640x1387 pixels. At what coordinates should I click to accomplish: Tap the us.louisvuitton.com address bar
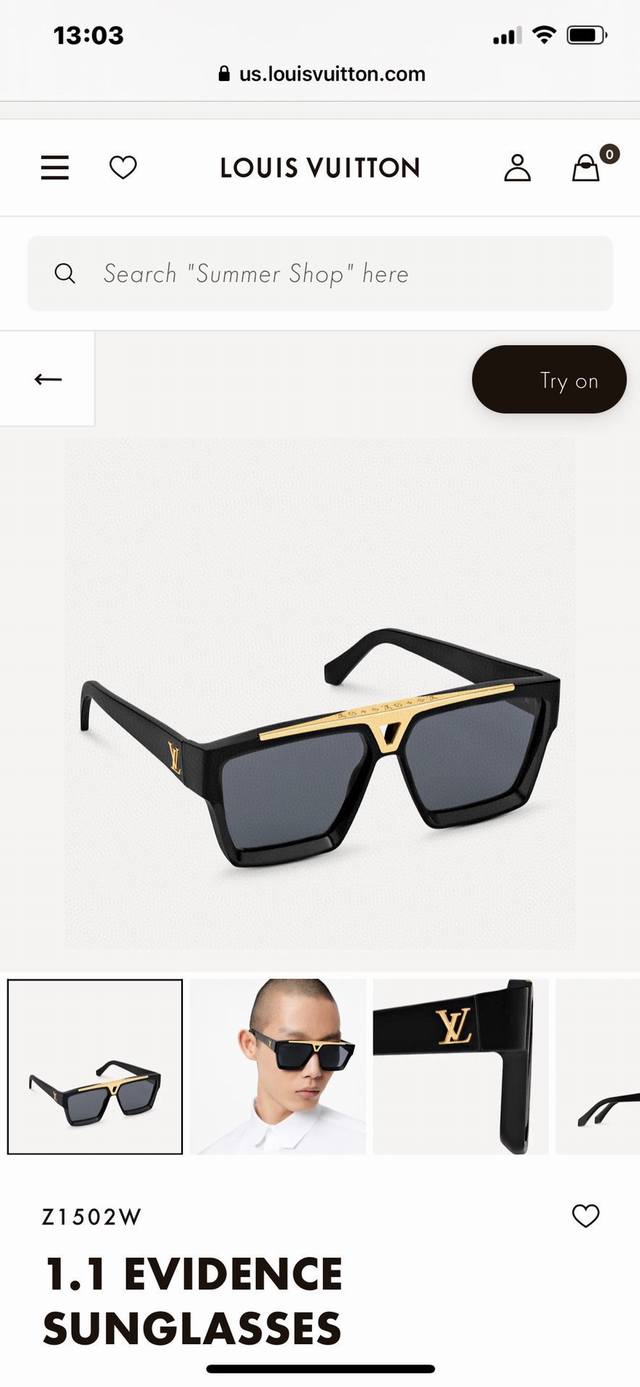tap(322, 74)
